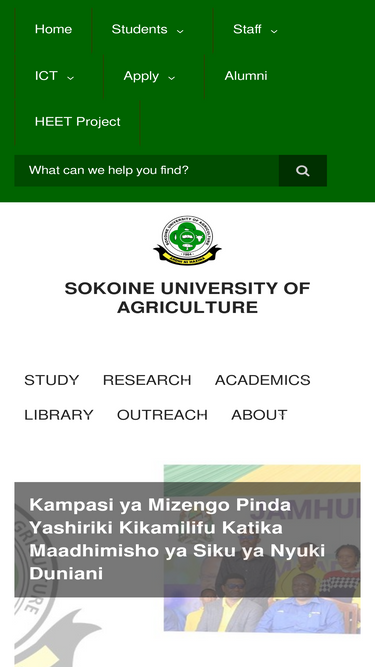Open the Alumni link
Screen dimensions: 375x667
tap(246, 76)
